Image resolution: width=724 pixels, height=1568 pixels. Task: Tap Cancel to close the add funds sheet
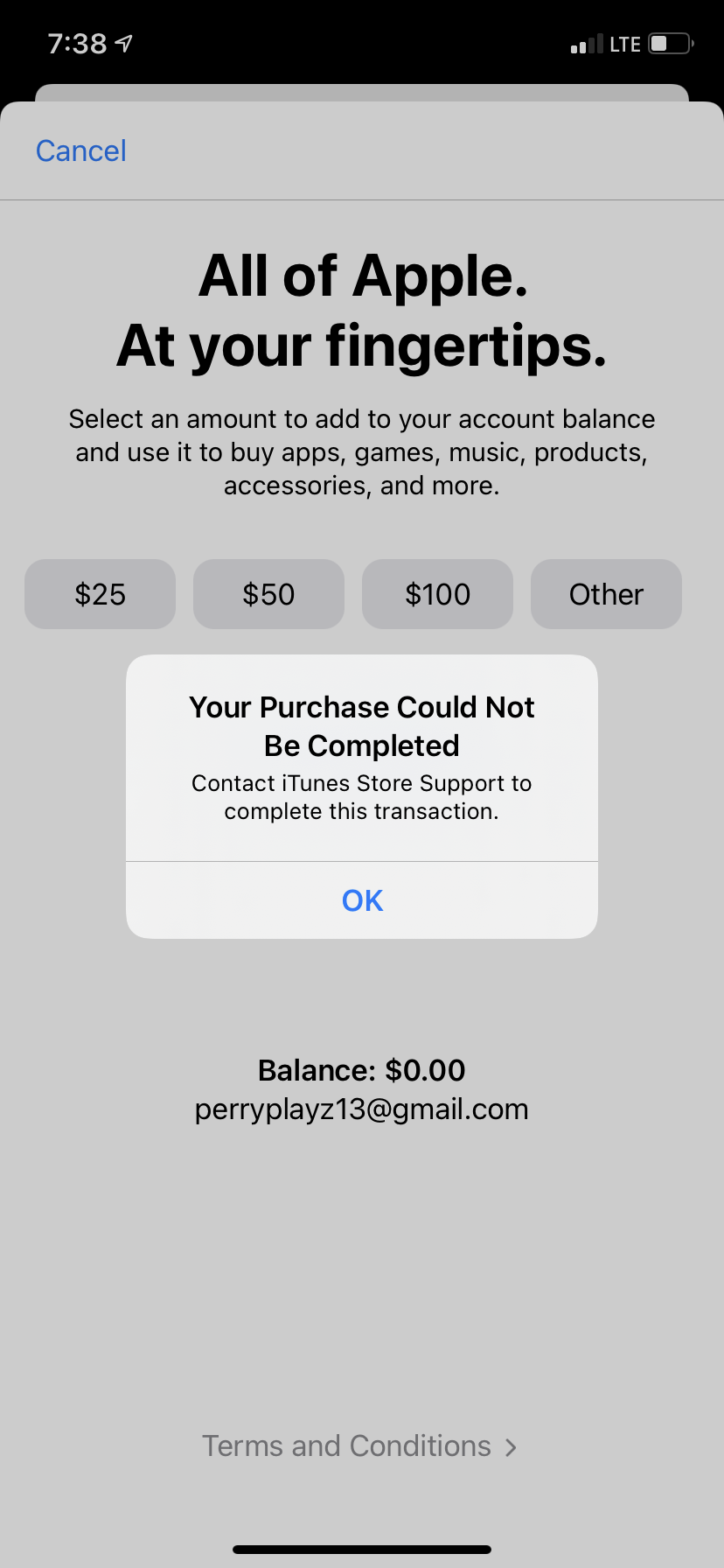point(80,151)
